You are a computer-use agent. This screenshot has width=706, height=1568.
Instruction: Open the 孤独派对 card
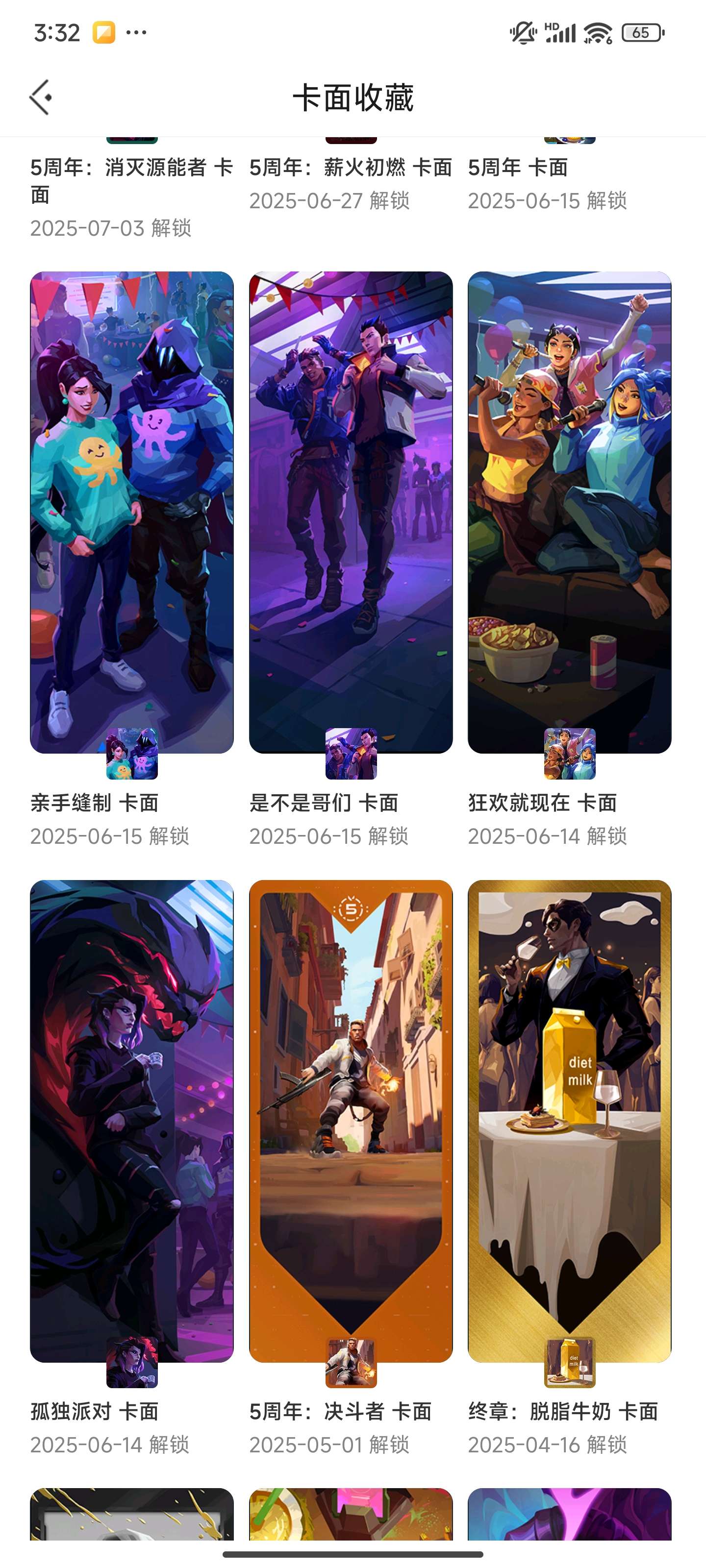coord(131,1120)
